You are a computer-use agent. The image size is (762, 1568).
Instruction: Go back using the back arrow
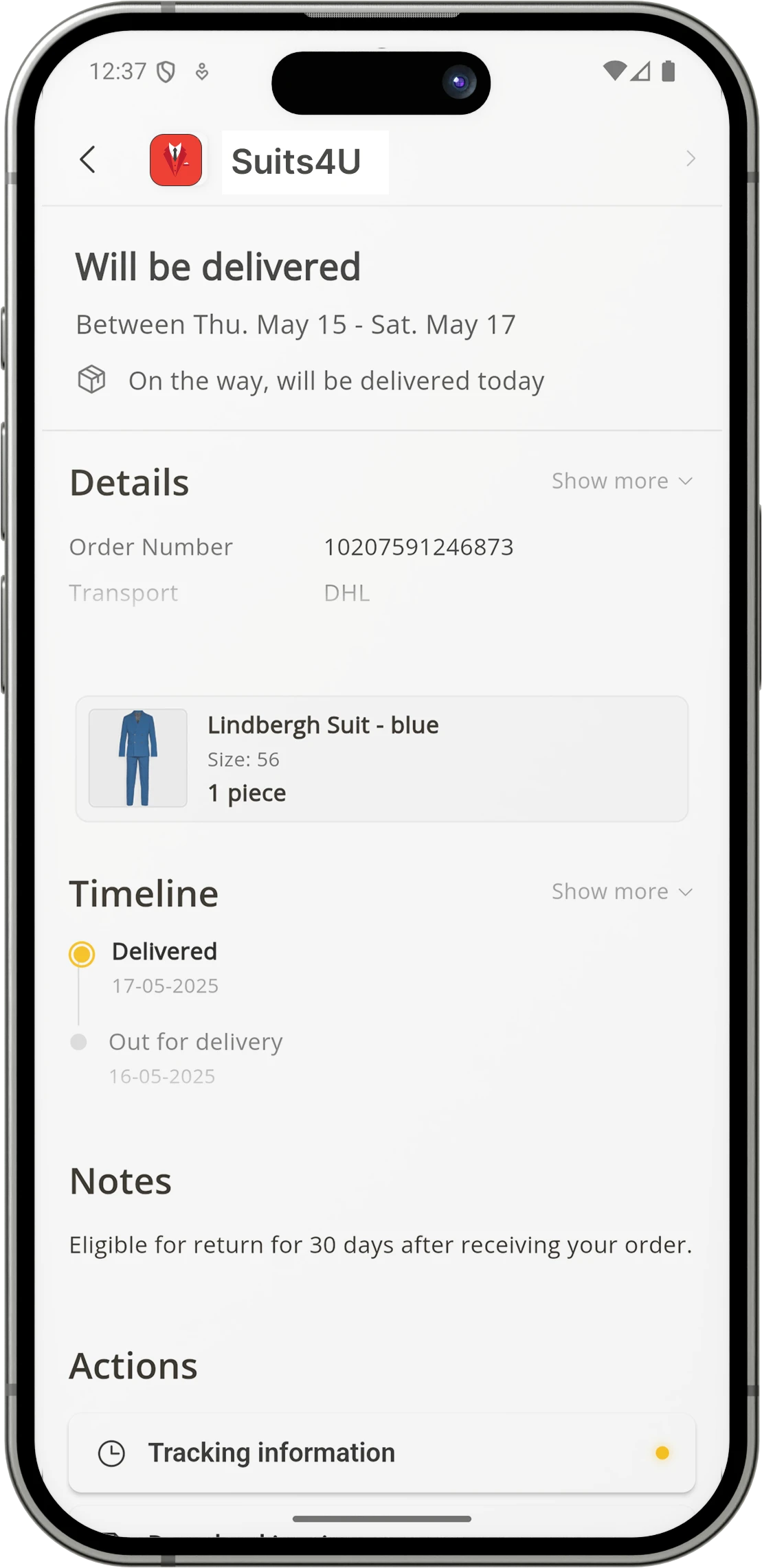click(88, 160)
